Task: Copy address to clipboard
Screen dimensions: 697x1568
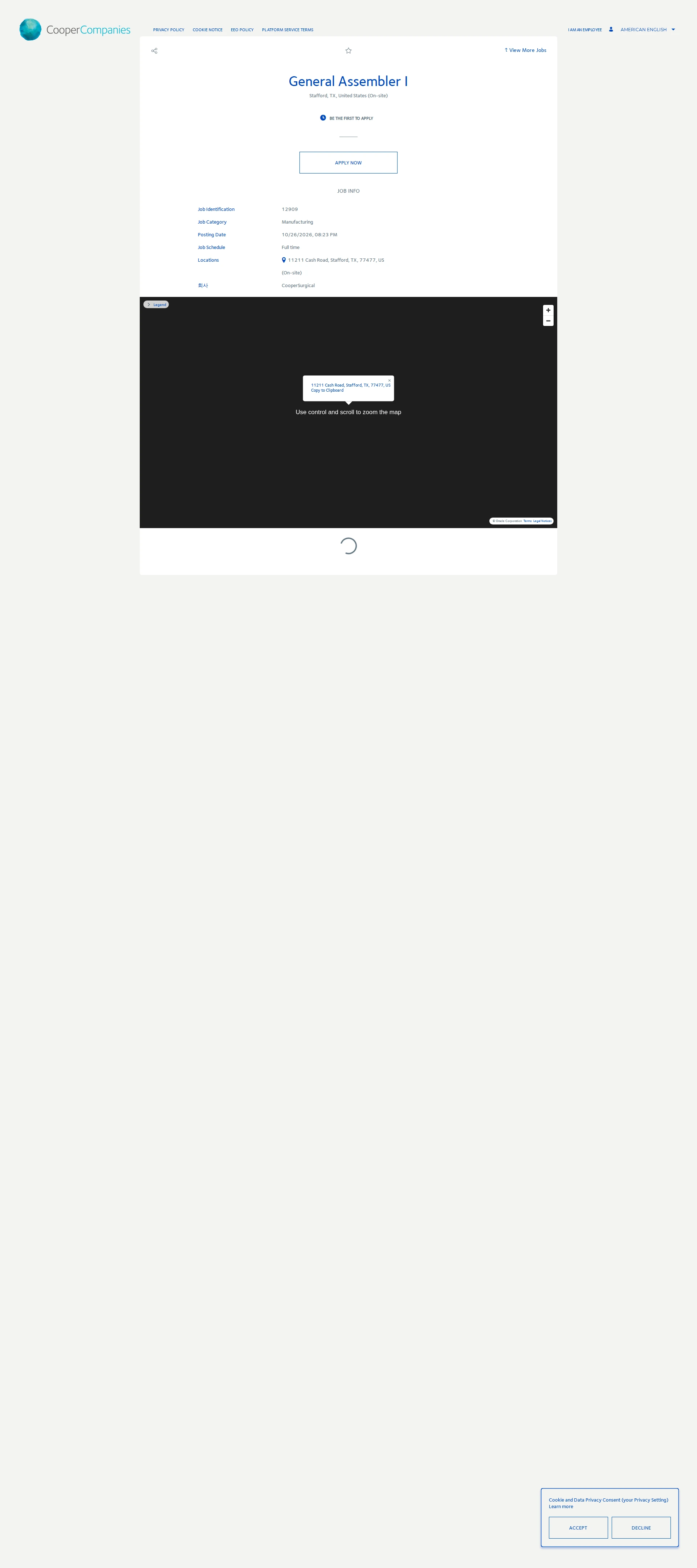Action: click(327, 390)
